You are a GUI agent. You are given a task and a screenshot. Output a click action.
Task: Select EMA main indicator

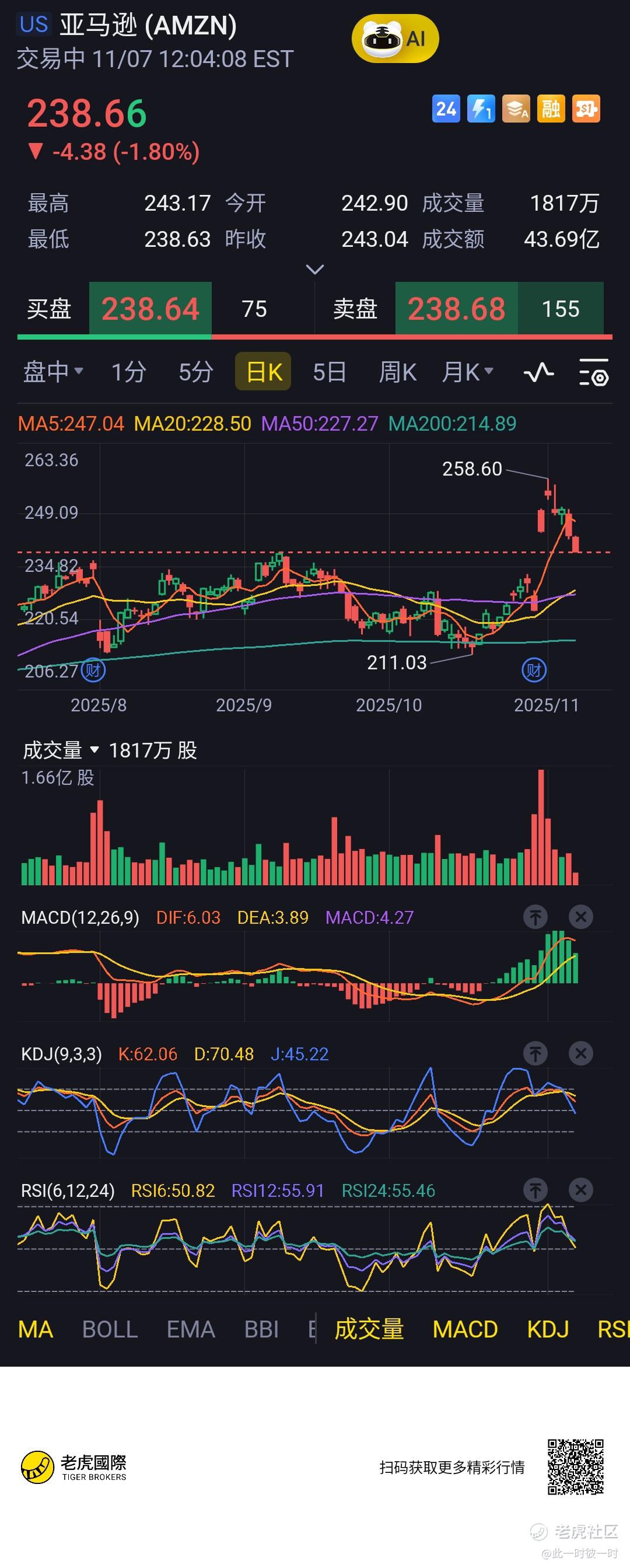point(191,1329)
